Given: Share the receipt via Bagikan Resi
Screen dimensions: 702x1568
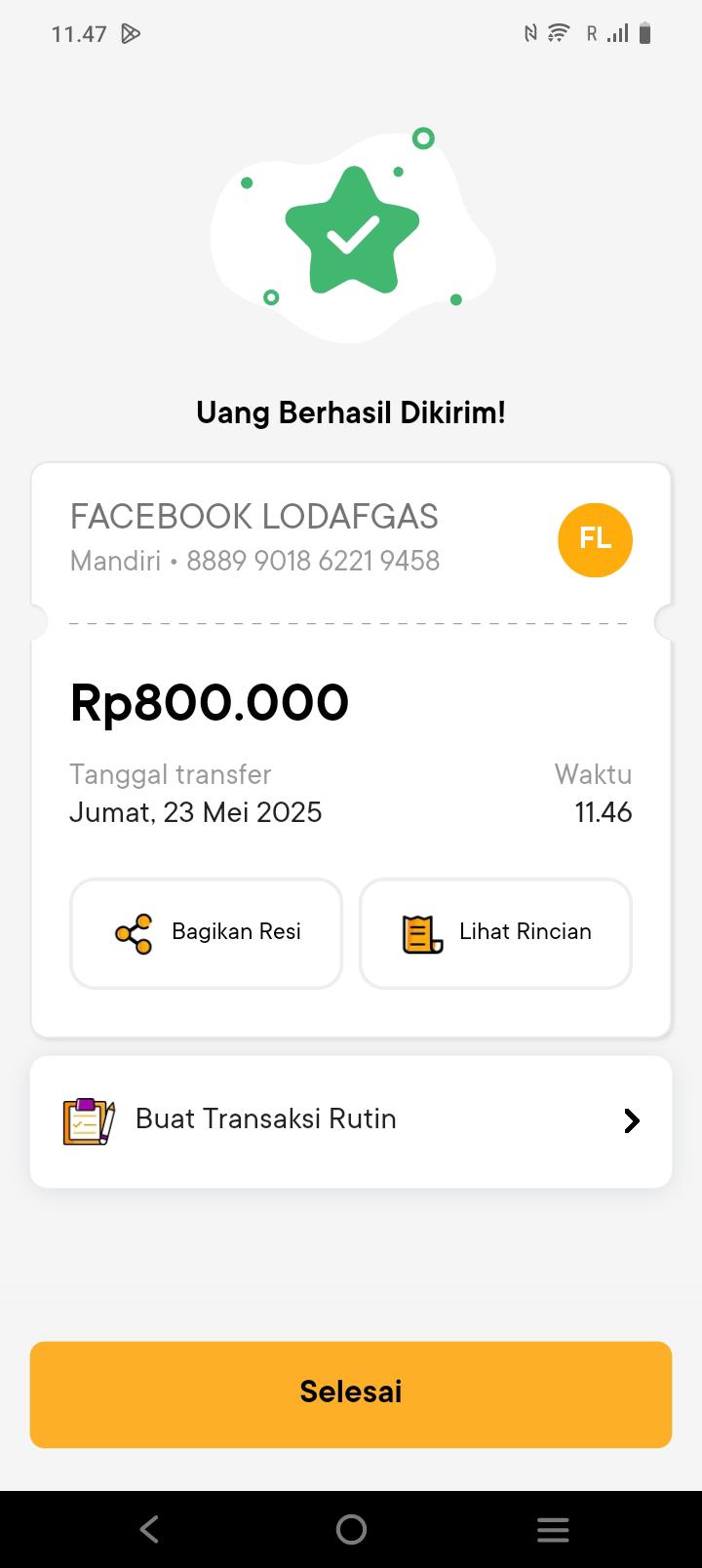Looking at the screenshot, I should [x=206, y=933].
